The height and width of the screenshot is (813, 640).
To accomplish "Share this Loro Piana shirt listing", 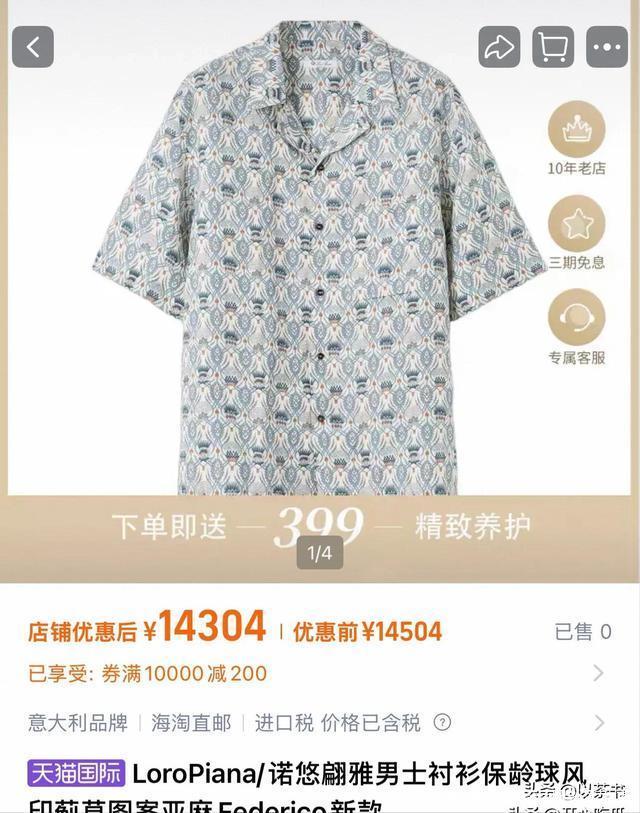I will [499, 46].
